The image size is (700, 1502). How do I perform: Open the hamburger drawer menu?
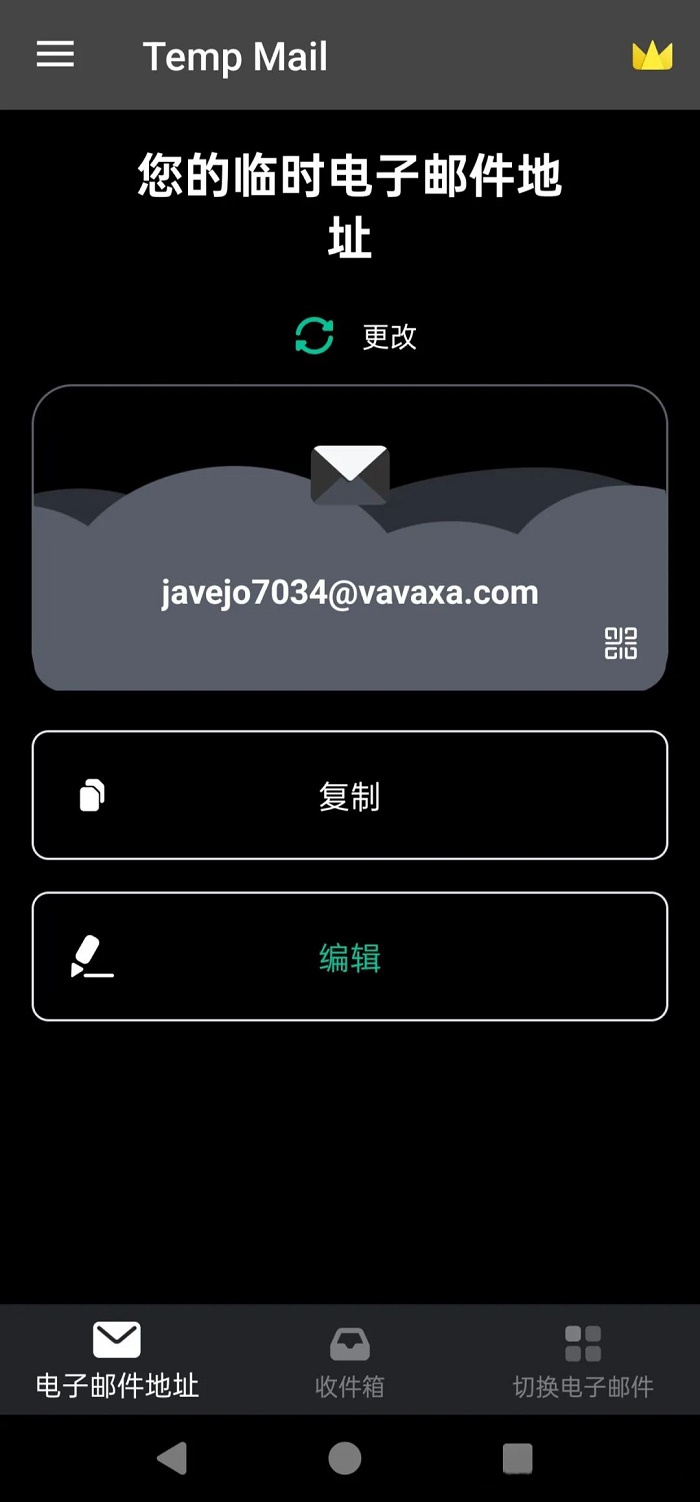tap(55, 54)
